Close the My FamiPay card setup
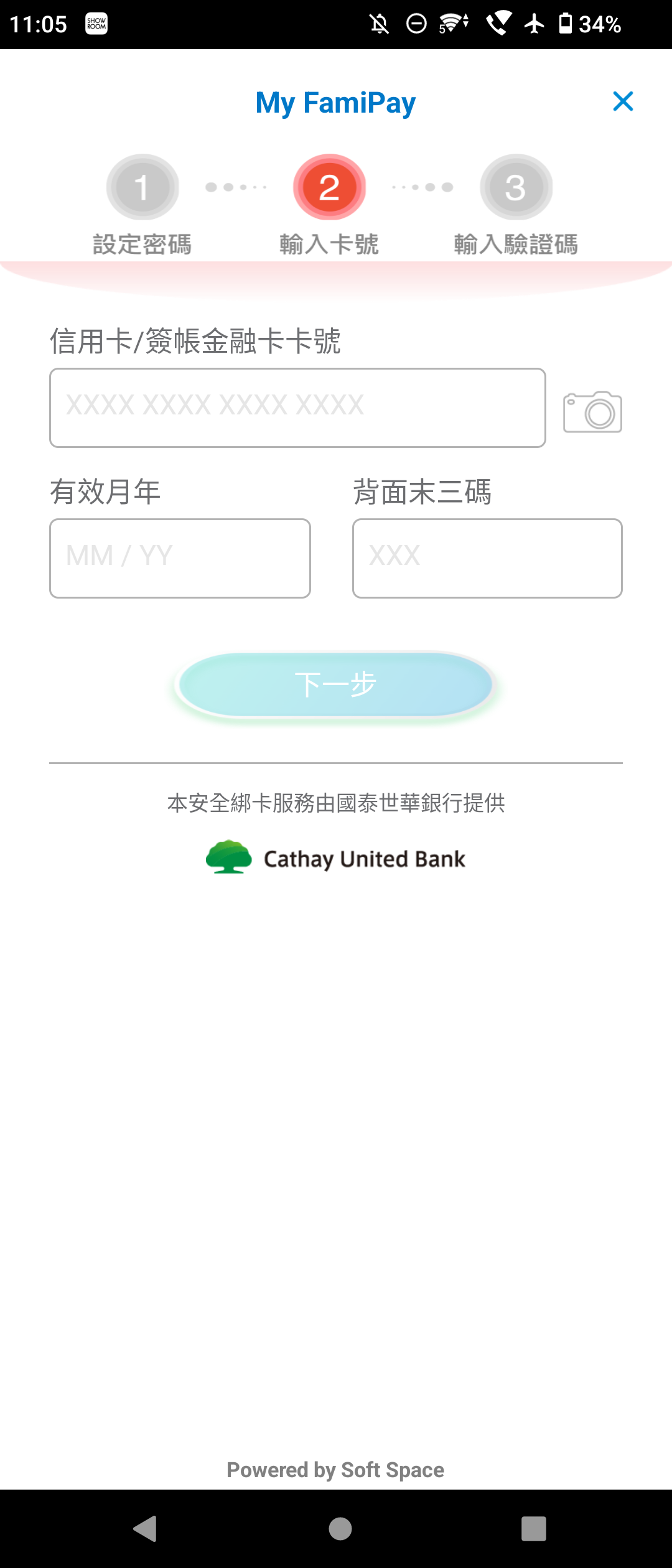The height and width of the screenshot is (1568, 672). 623,101
